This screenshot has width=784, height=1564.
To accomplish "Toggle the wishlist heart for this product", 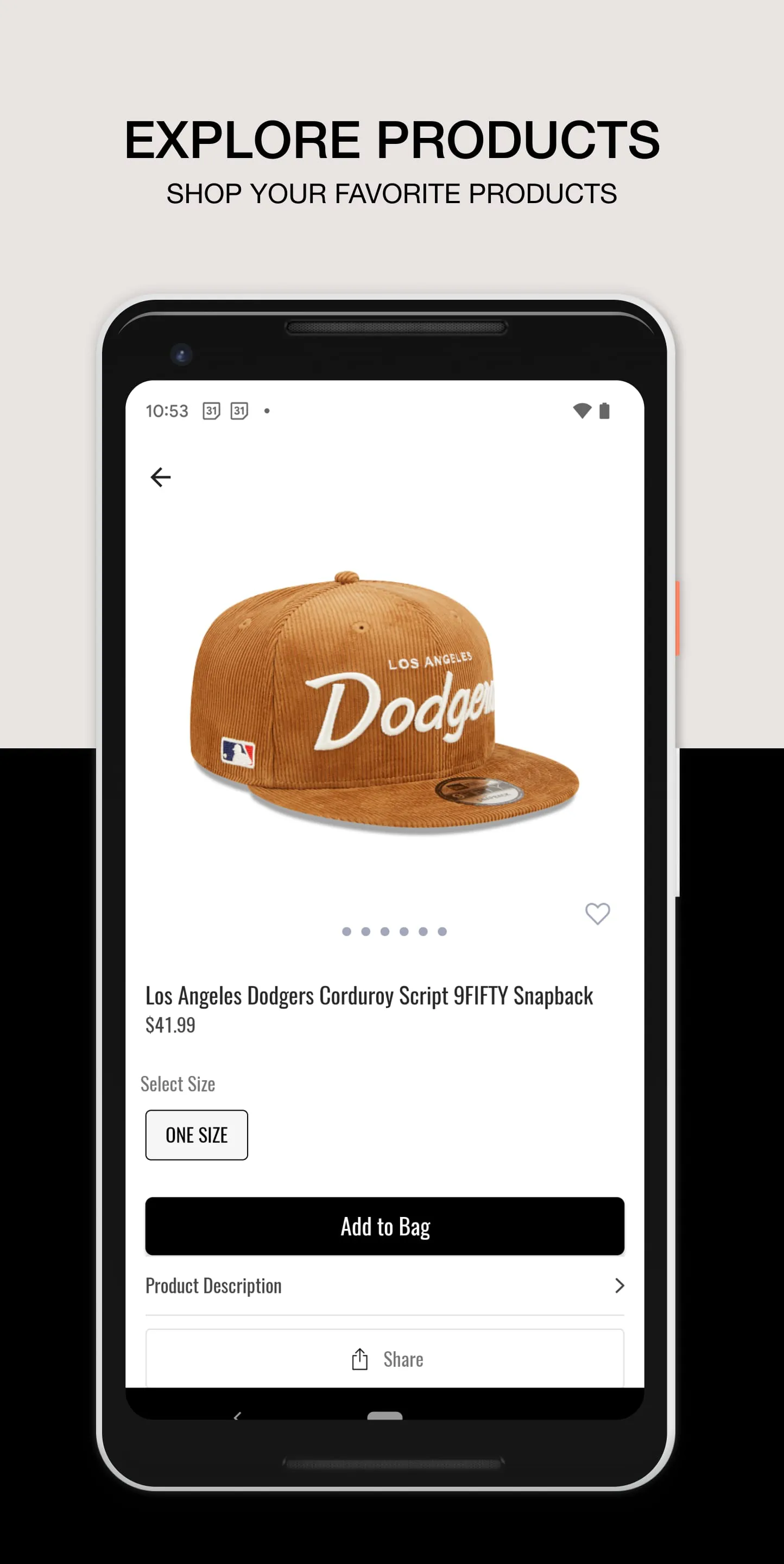I will pyautogui.click(x=597, y=914).
